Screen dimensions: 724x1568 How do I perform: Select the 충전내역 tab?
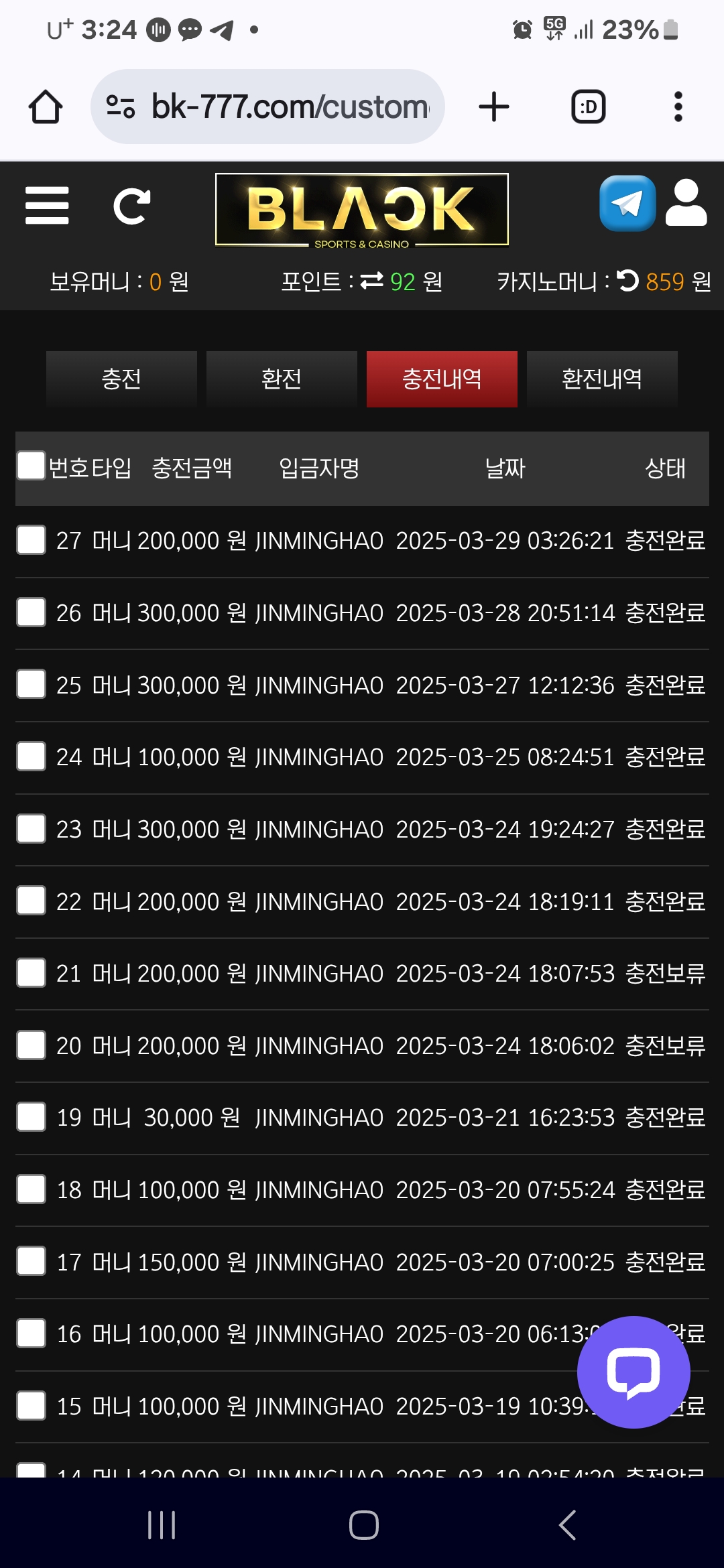pos(442,379)
